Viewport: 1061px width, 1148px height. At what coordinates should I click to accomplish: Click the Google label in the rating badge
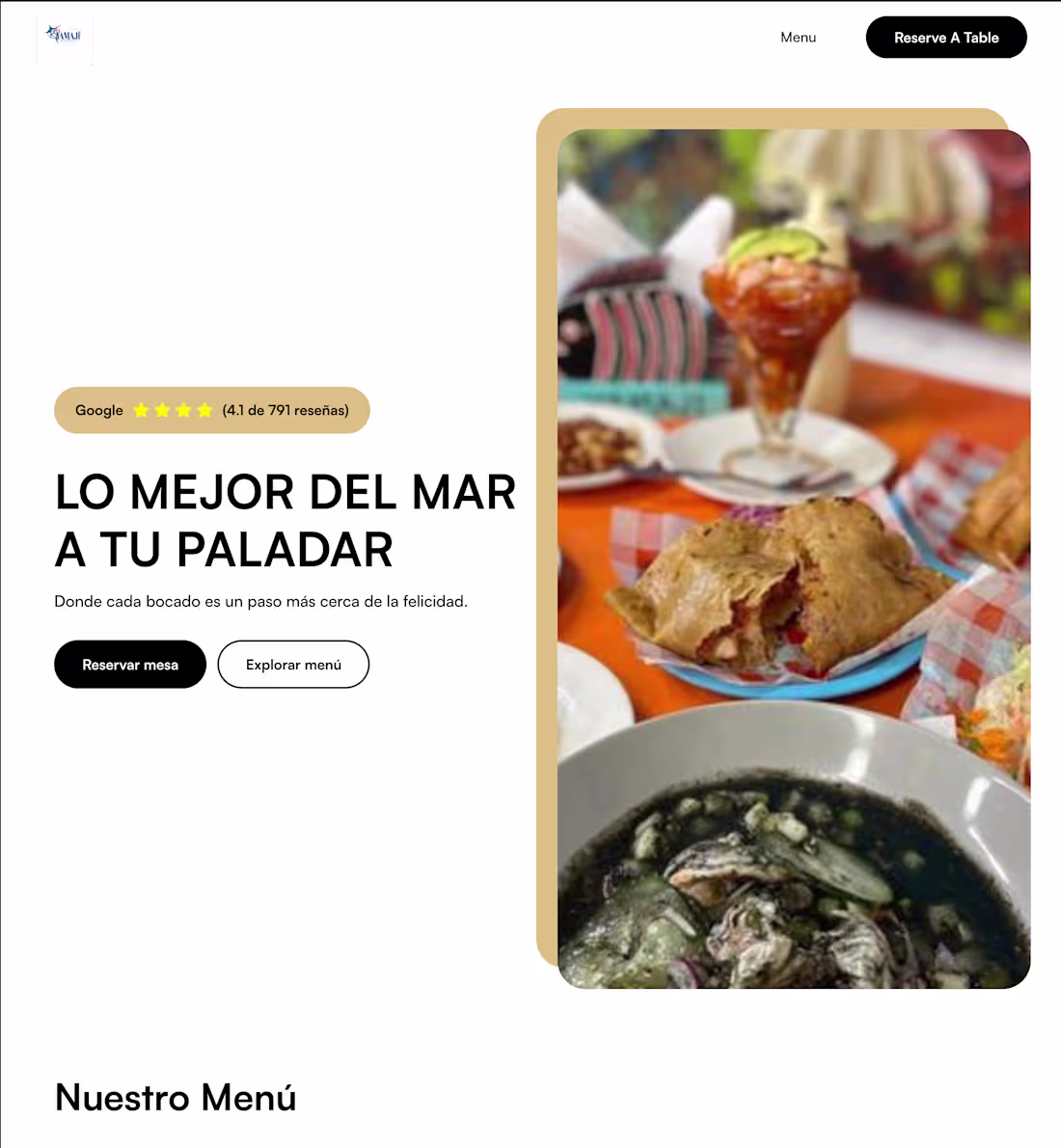tap(98, 410)
